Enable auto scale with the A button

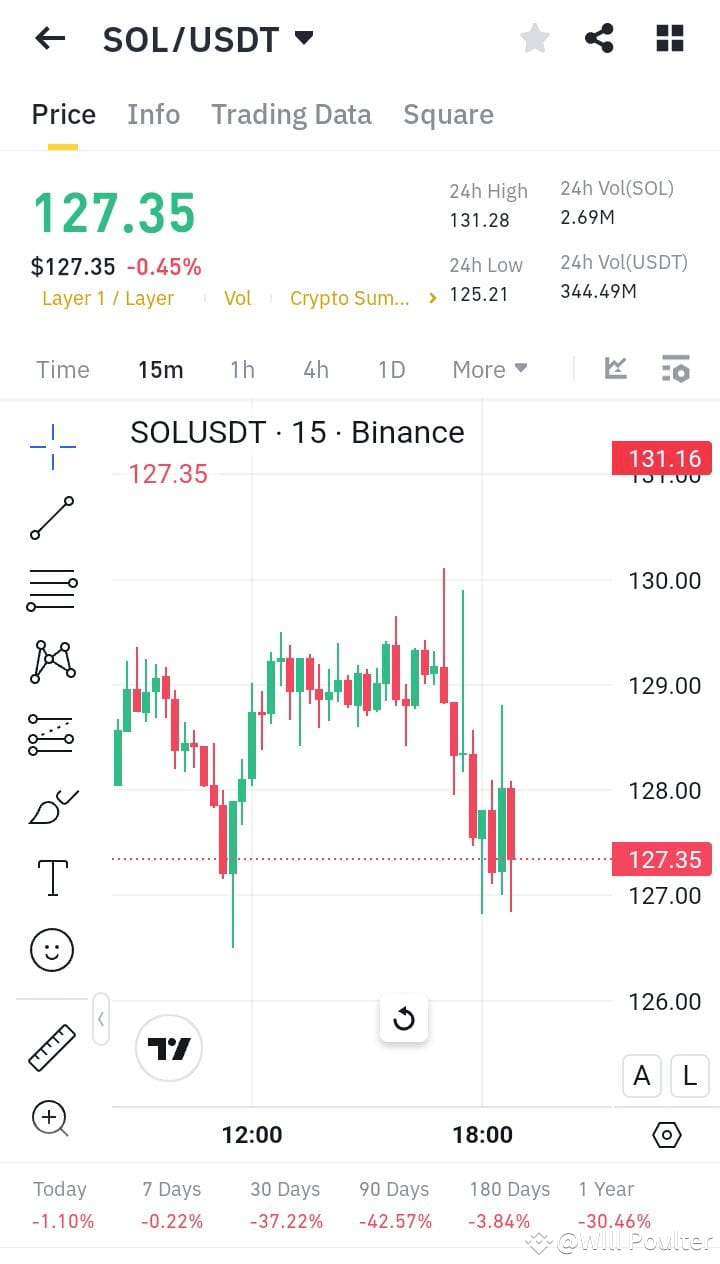click(x=641, y=1076)
